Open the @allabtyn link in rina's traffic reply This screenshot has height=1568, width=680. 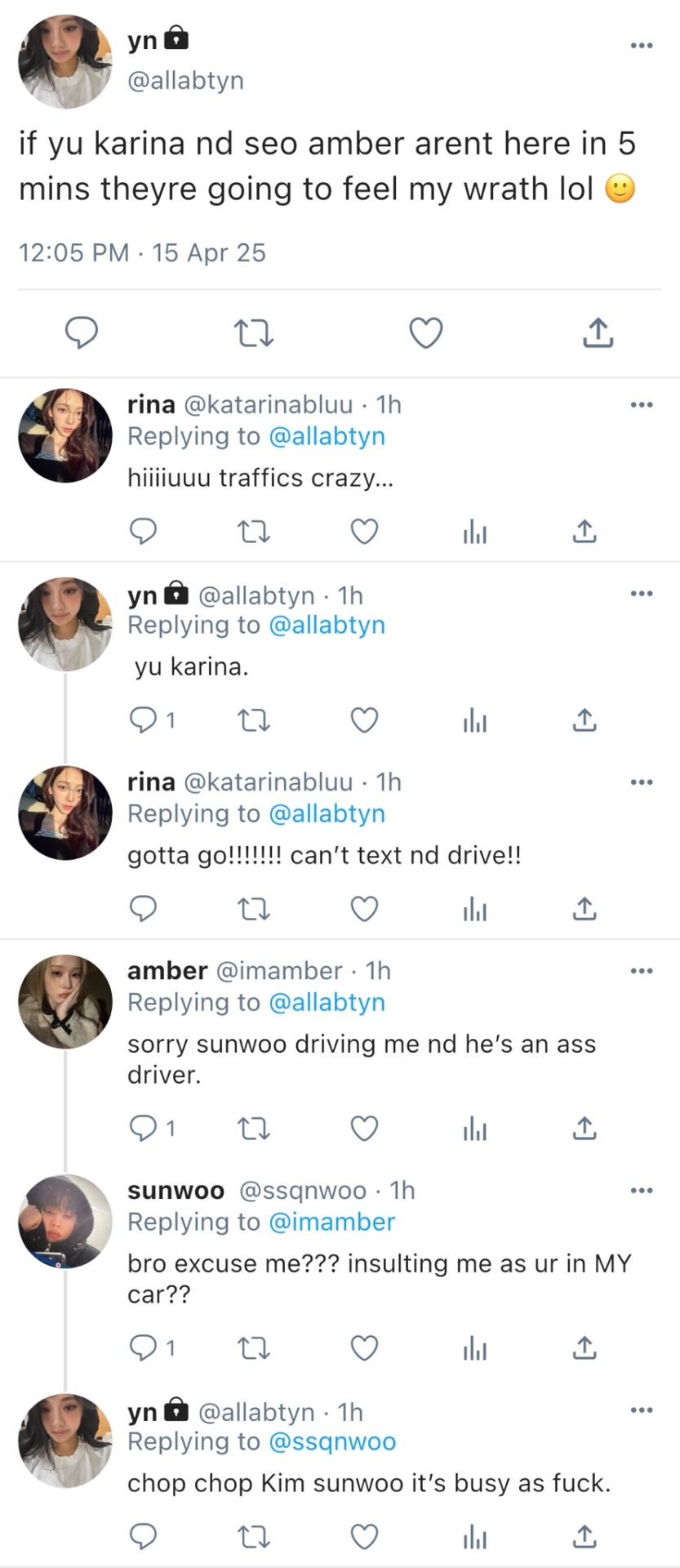(x=327, y=436)
